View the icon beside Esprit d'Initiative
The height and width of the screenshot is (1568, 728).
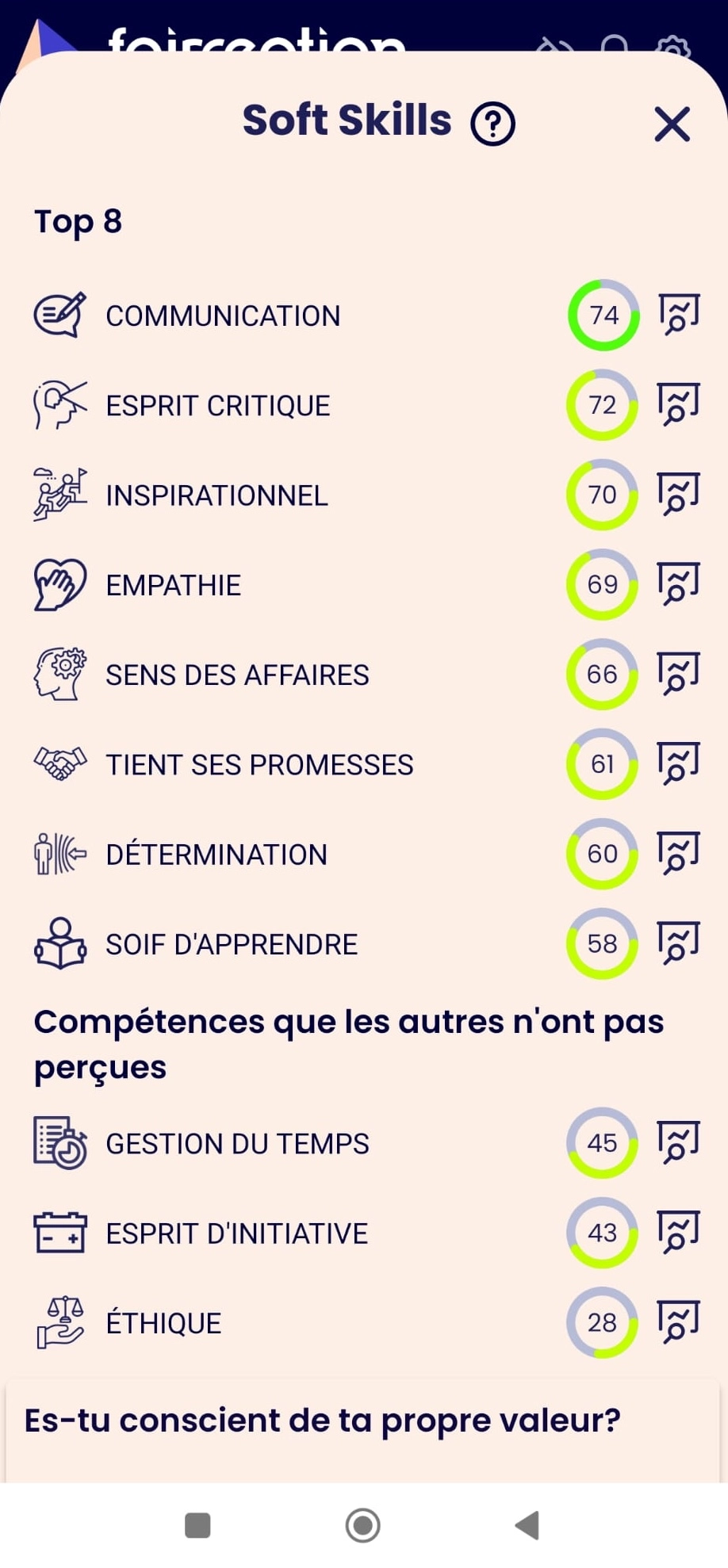point(678,1232)
